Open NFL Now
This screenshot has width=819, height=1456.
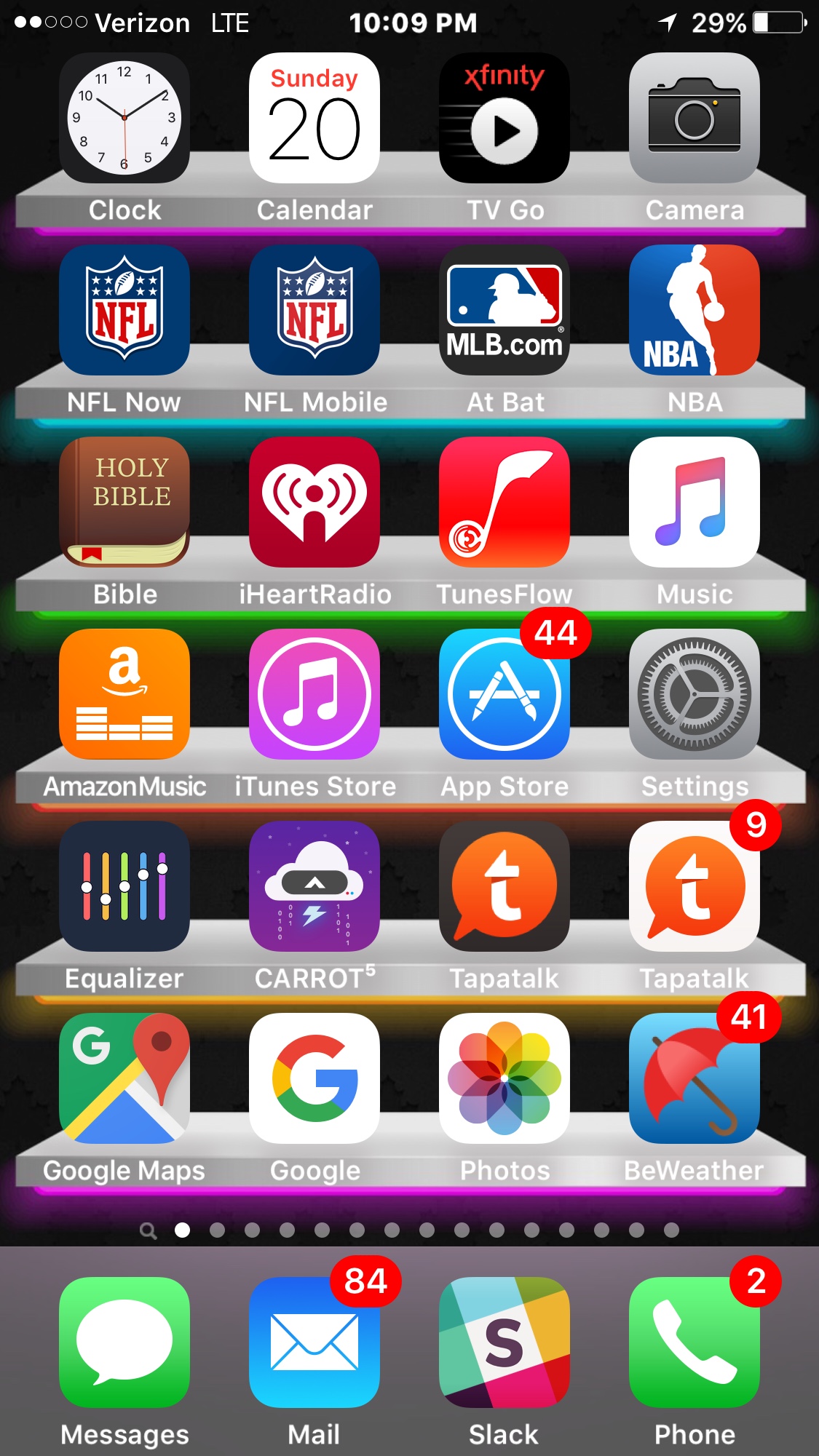tap(124, 310)
